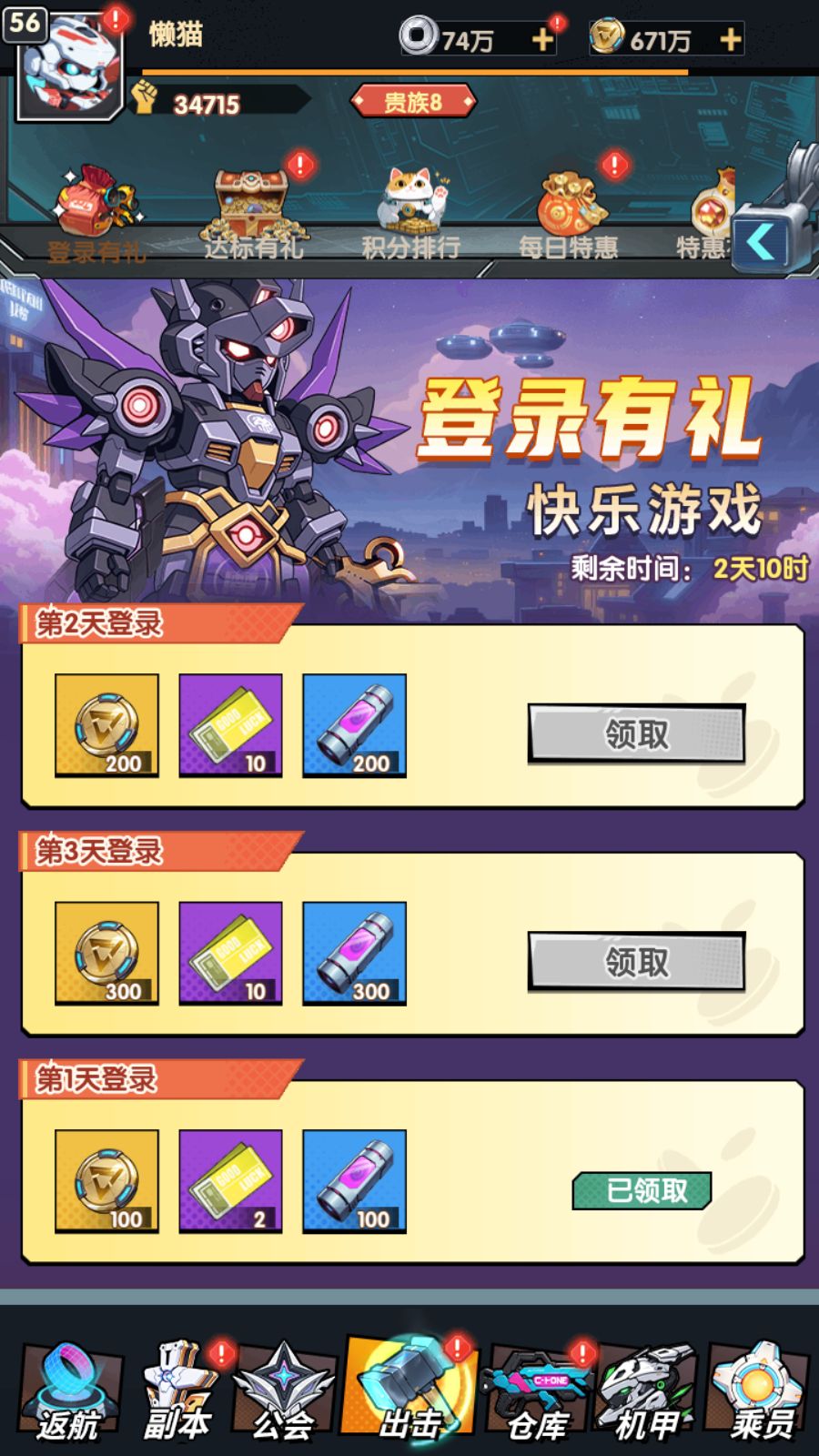Open the 公会 guild tab
Screen dimensions: 819x1456
click(284, 1392)
